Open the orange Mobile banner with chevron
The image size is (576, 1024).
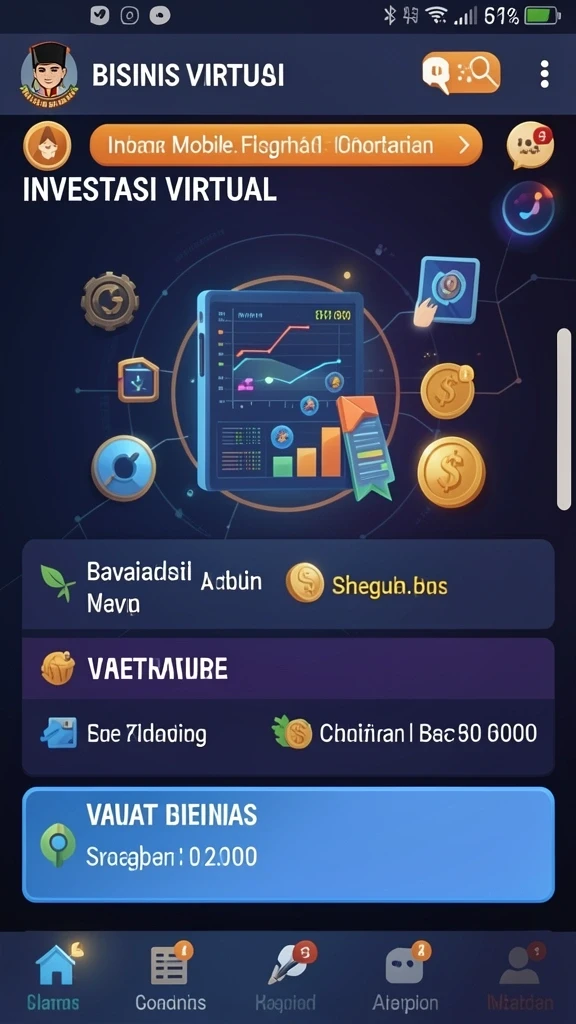(286, 145)
